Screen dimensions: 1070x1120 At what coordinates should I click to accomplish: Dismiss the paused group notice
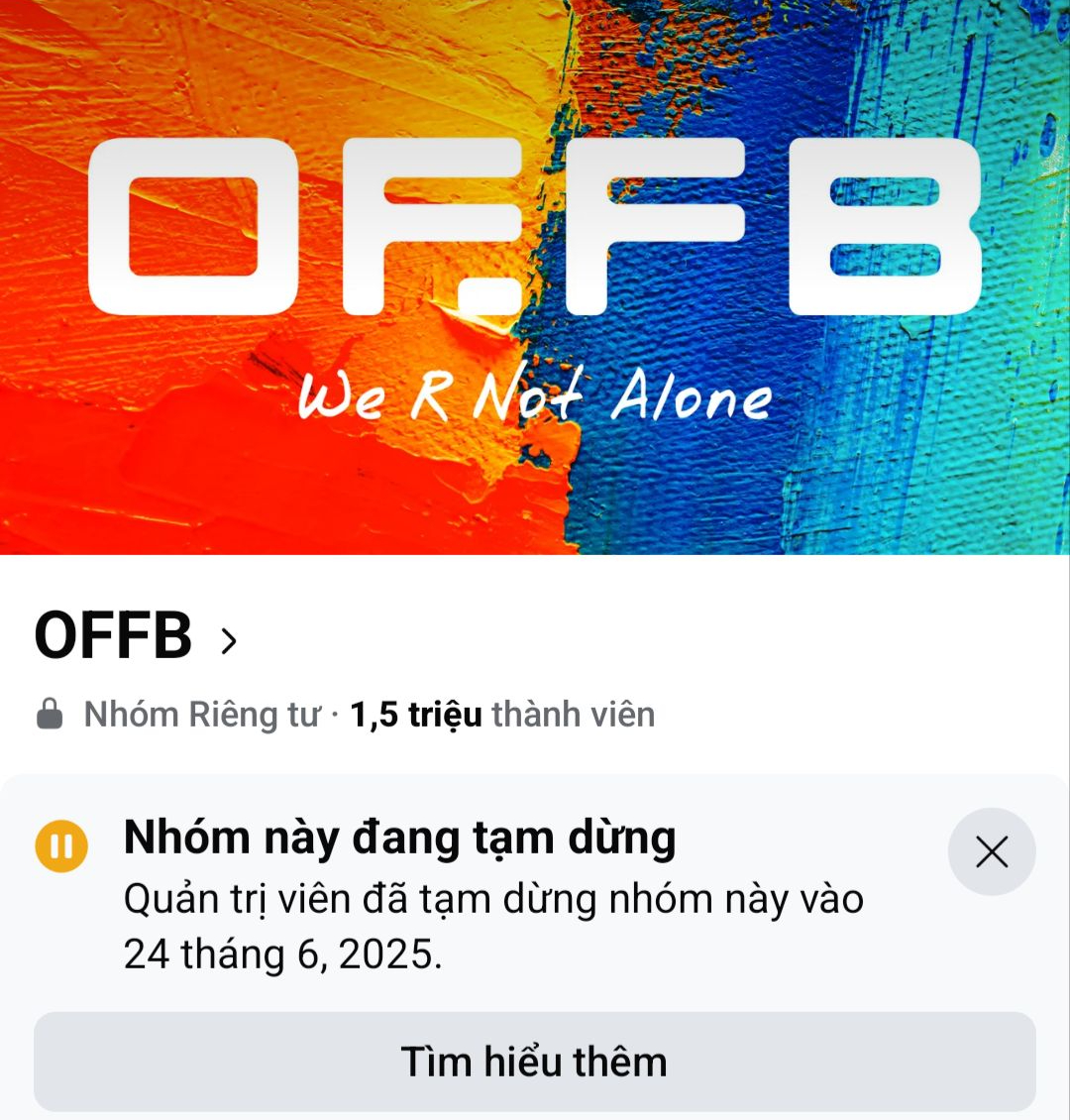(x=991, y=851)
